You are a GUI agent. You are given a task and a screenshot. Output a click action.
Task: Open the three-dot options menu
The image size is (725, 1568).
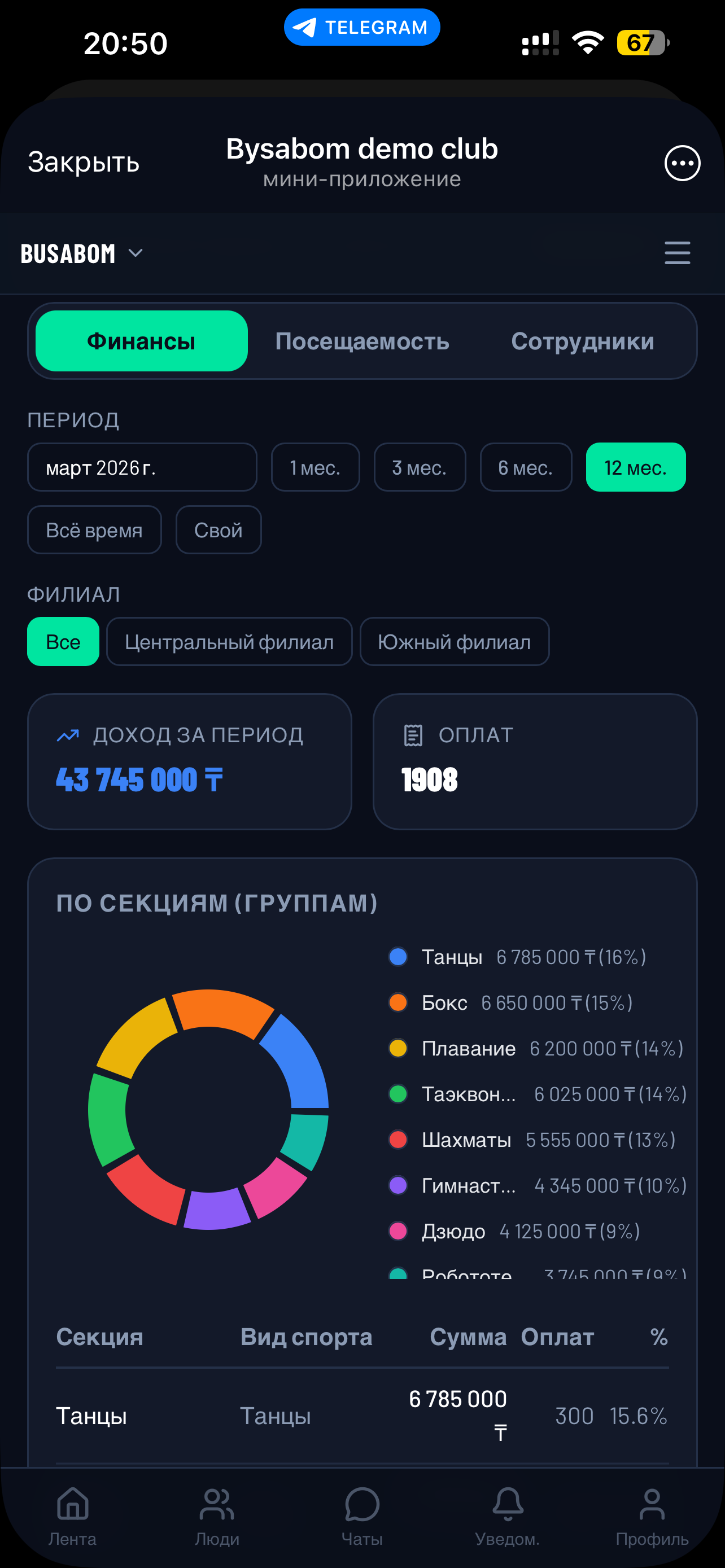[682, 163]
